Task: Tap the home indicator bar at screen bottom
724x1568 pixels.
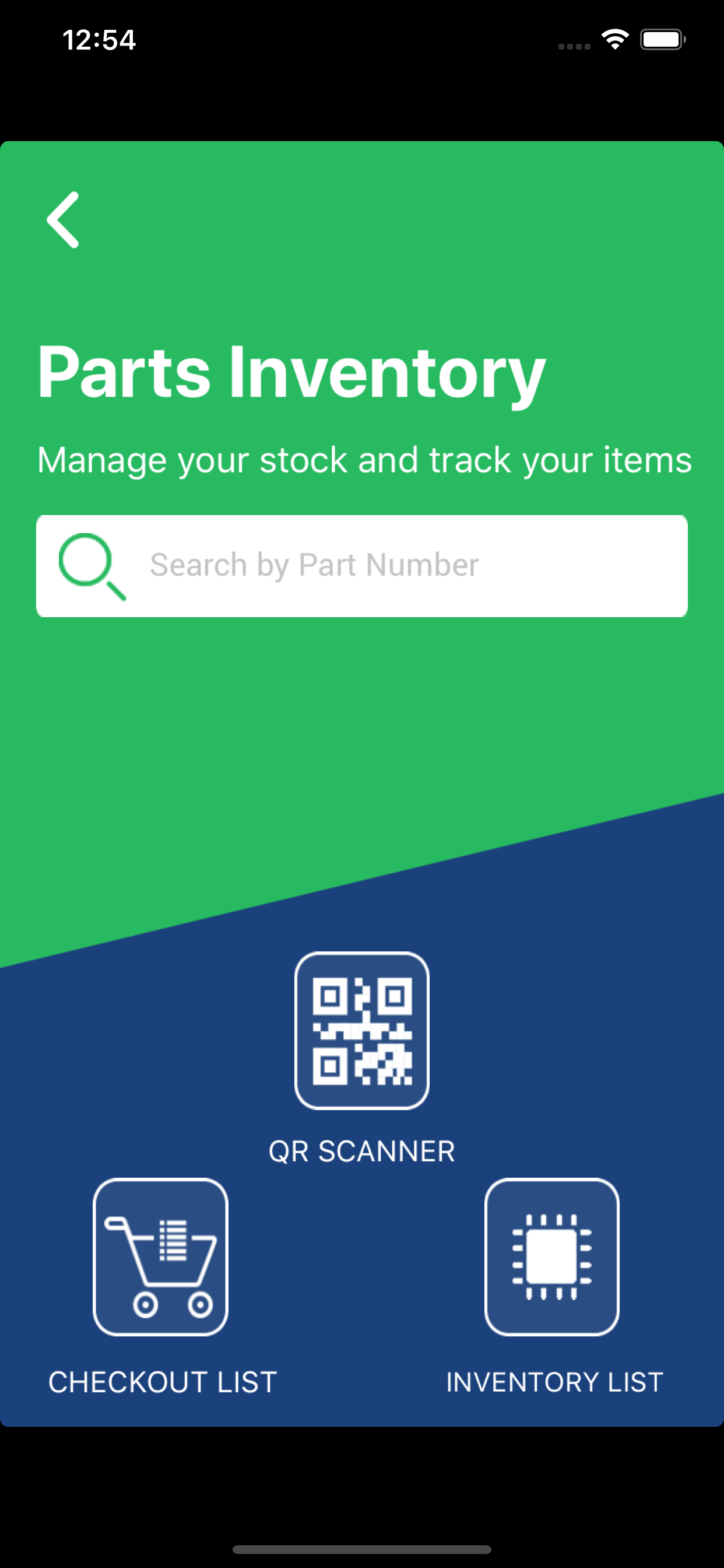Action: coord(362,1550)
